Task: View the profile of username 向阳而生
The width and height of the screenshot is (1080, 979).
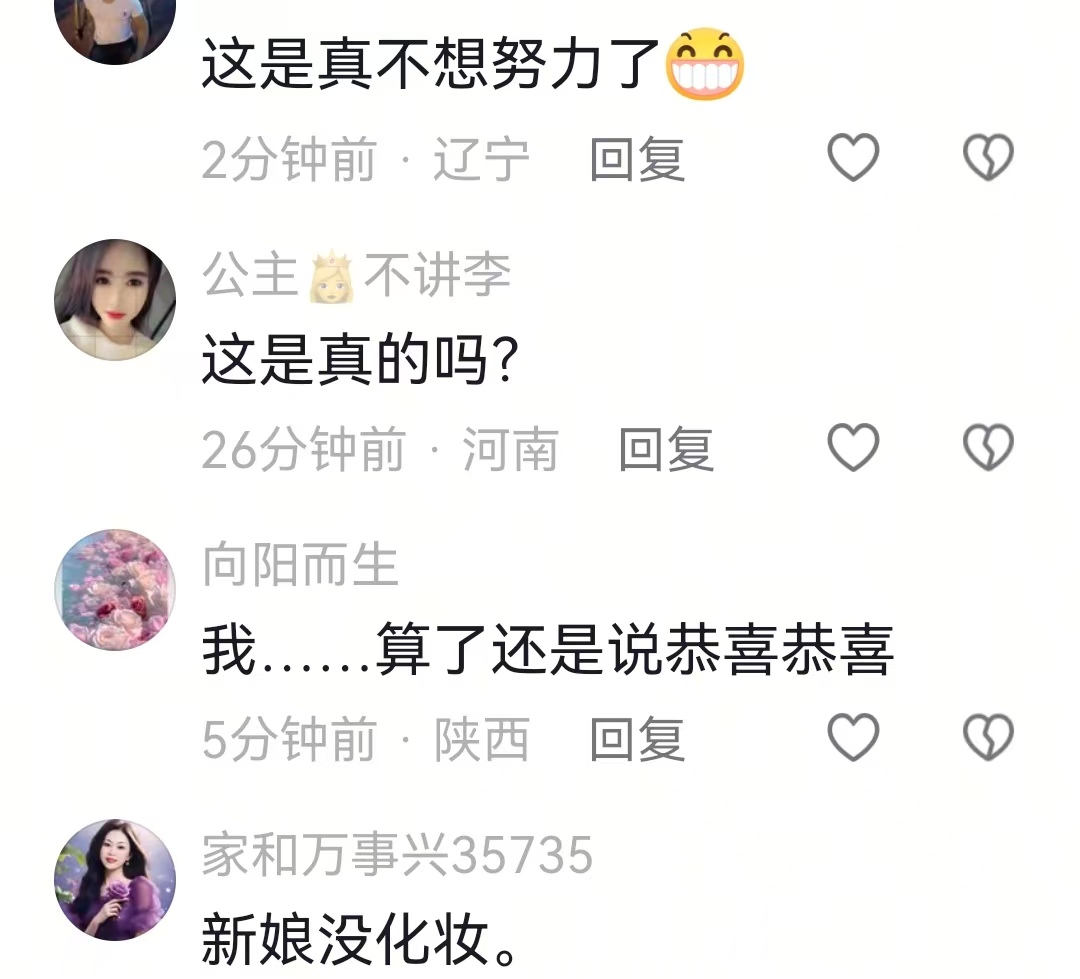Action: [300, 566]
